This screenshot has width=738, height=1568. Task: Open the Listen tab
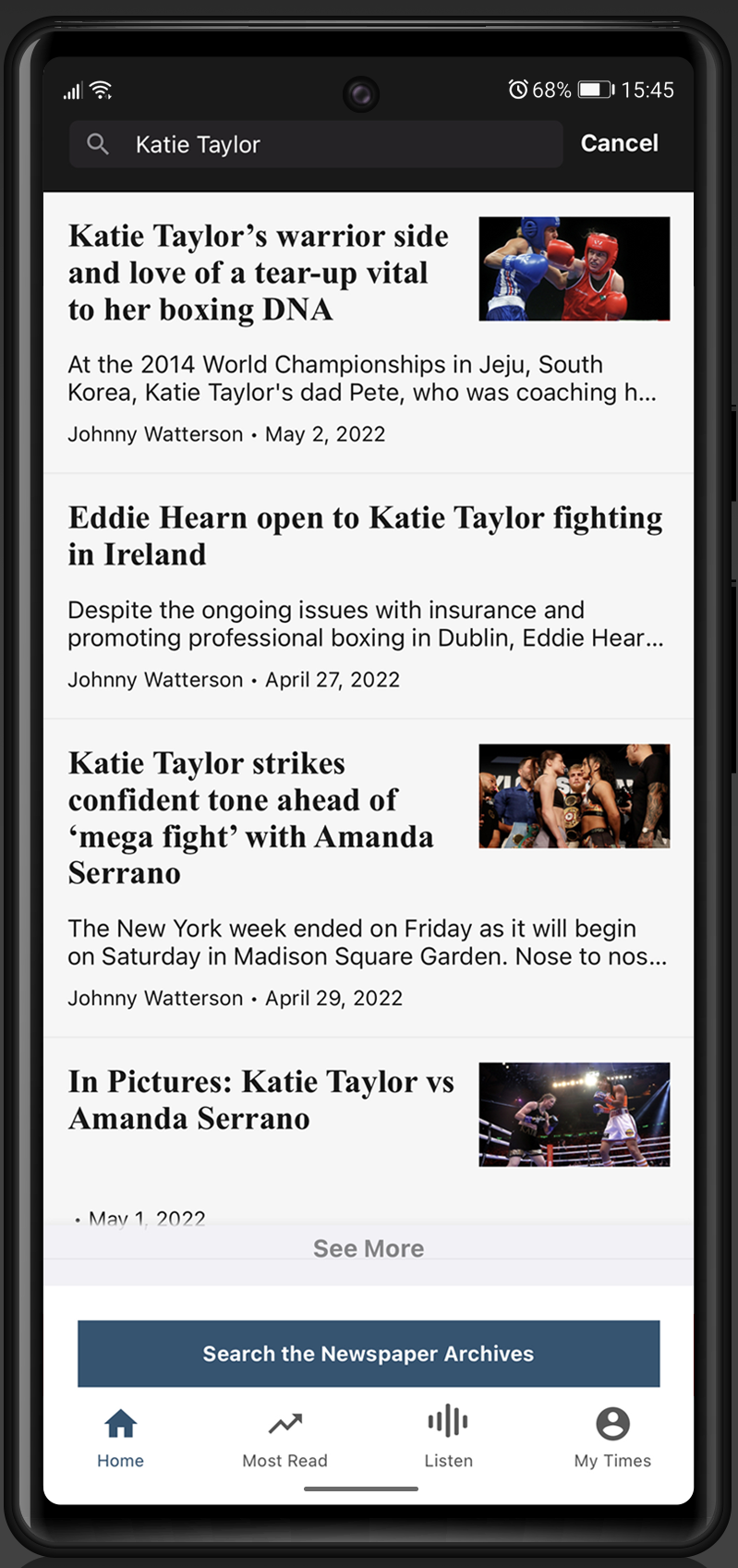tap(448, 1438)
